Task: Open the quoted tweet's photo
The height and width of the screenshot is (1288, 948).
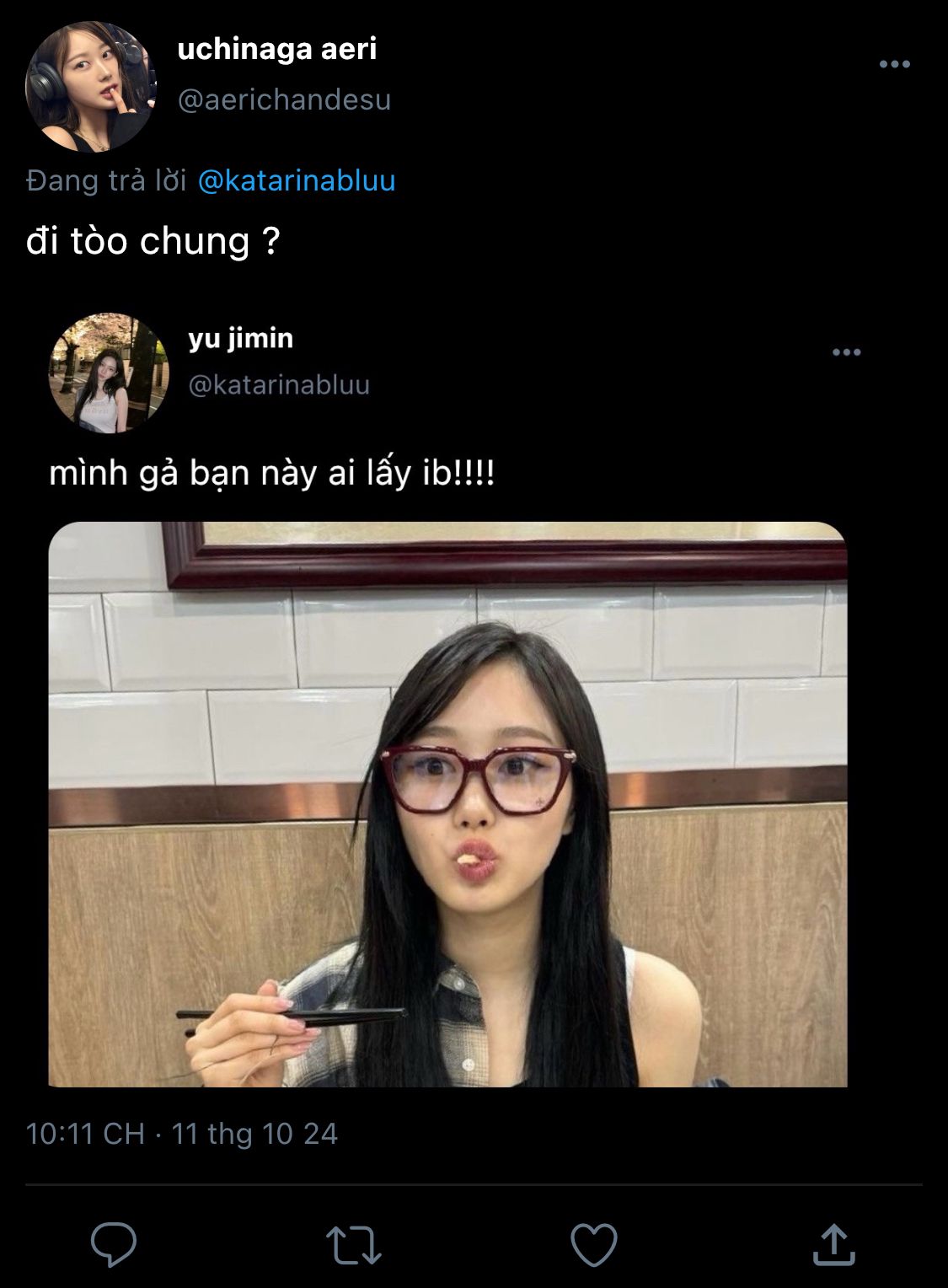Action: point(447,804)
